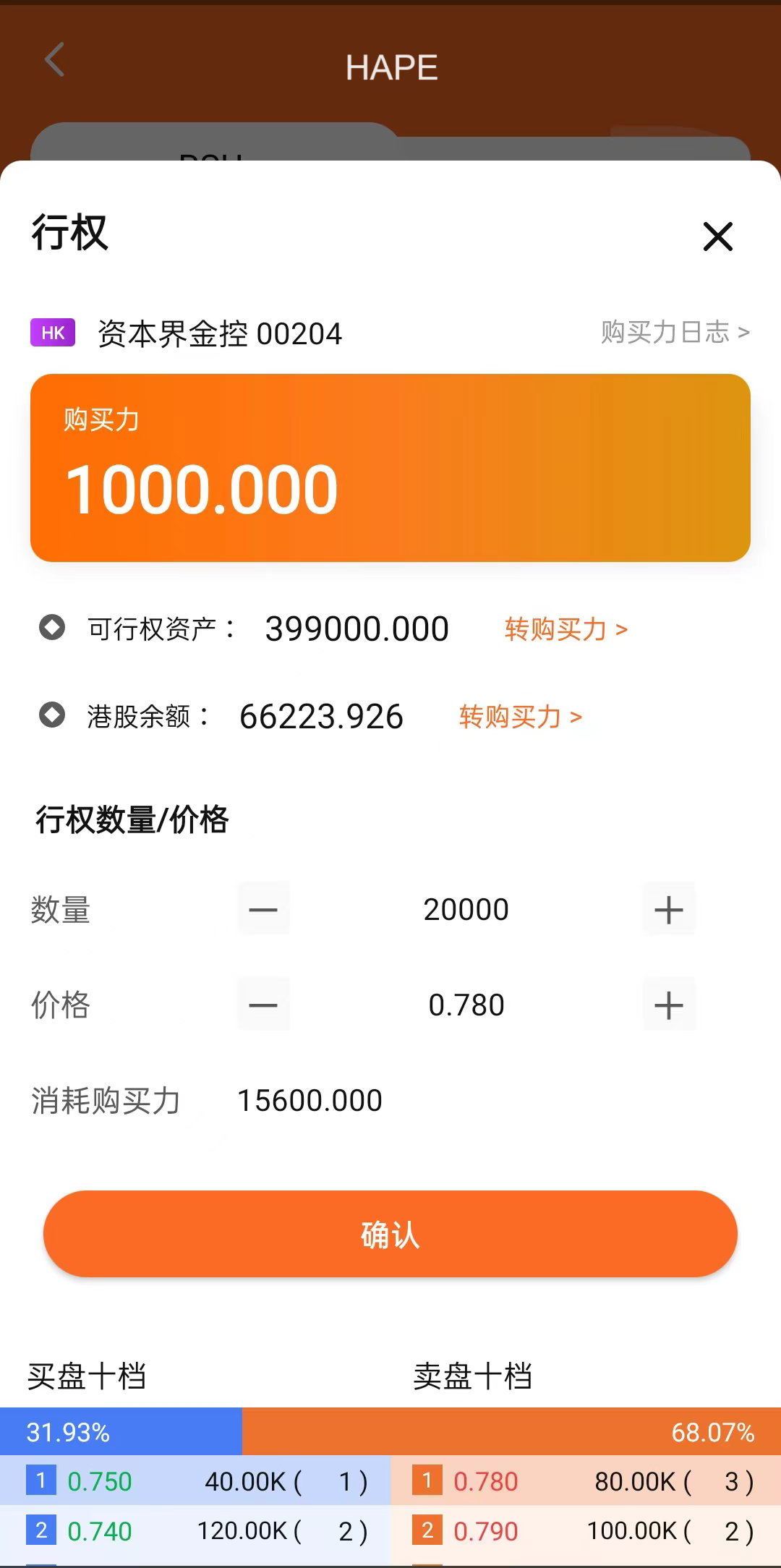This screenshot has height=1568, width=781.
Task: Confirm with the 确认 button
Action: click(x=390, y=1234)
